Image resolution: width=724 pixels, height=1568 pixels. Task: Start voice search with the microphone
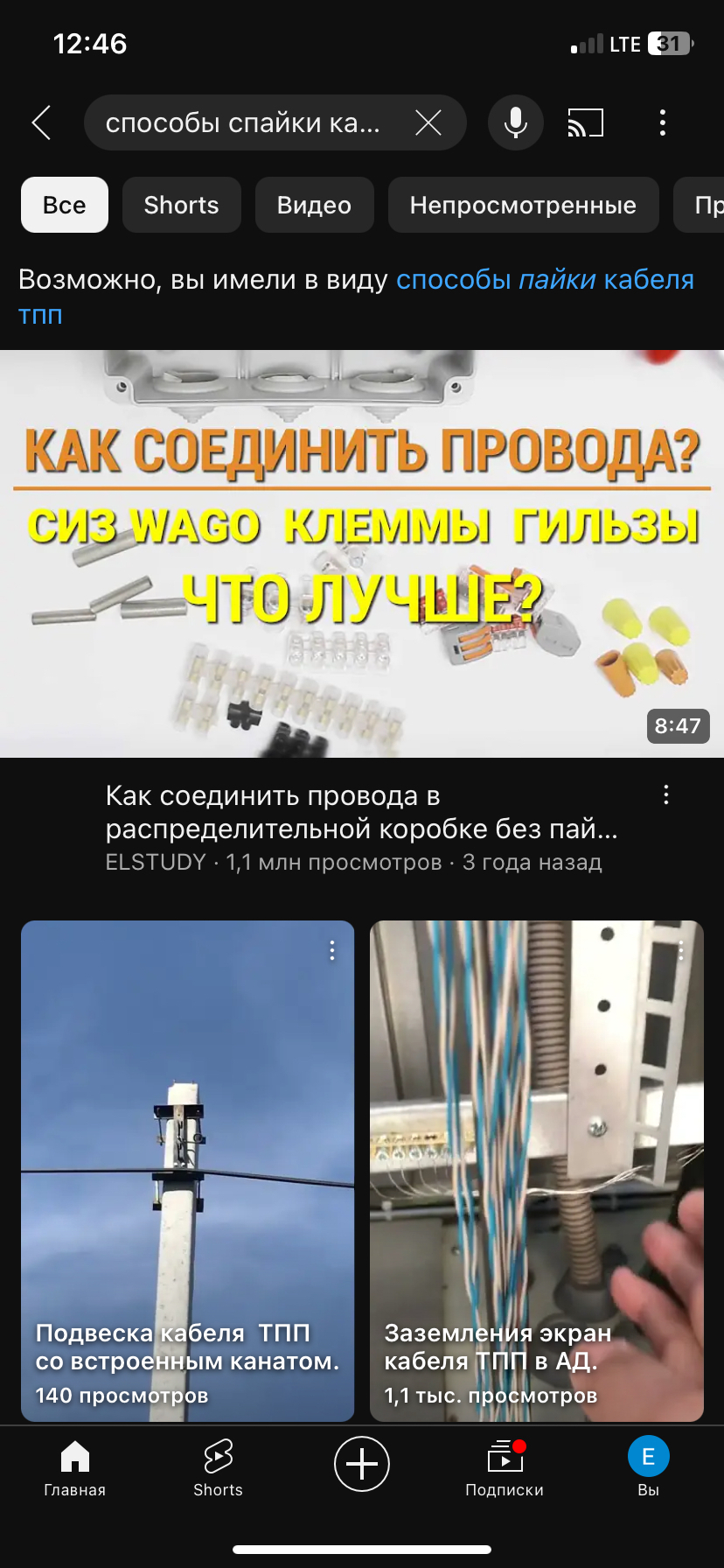point(516,122)
